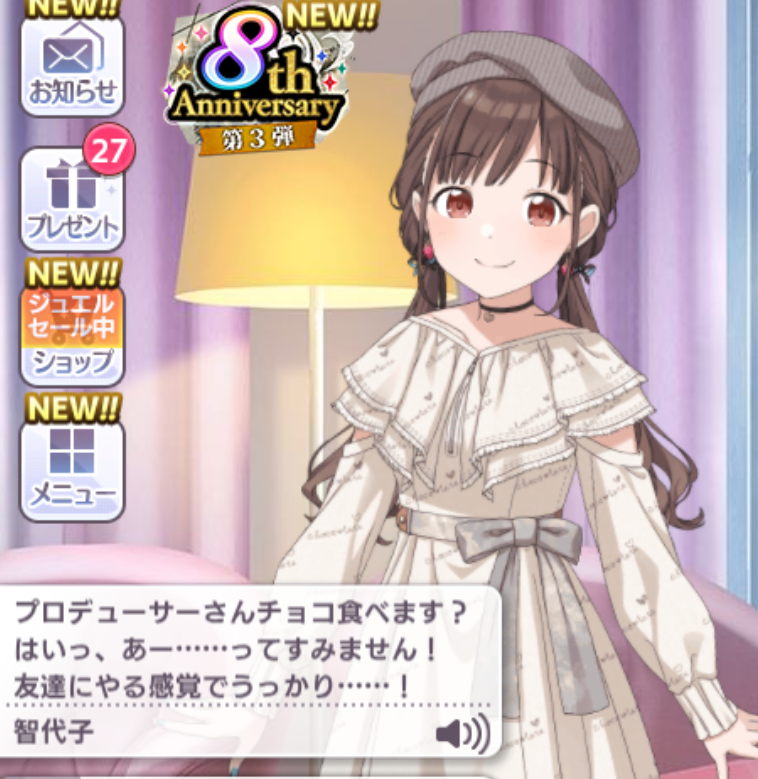
Task: Replay 智代子's voice line via the speaker icon
Action: [463, 735]
